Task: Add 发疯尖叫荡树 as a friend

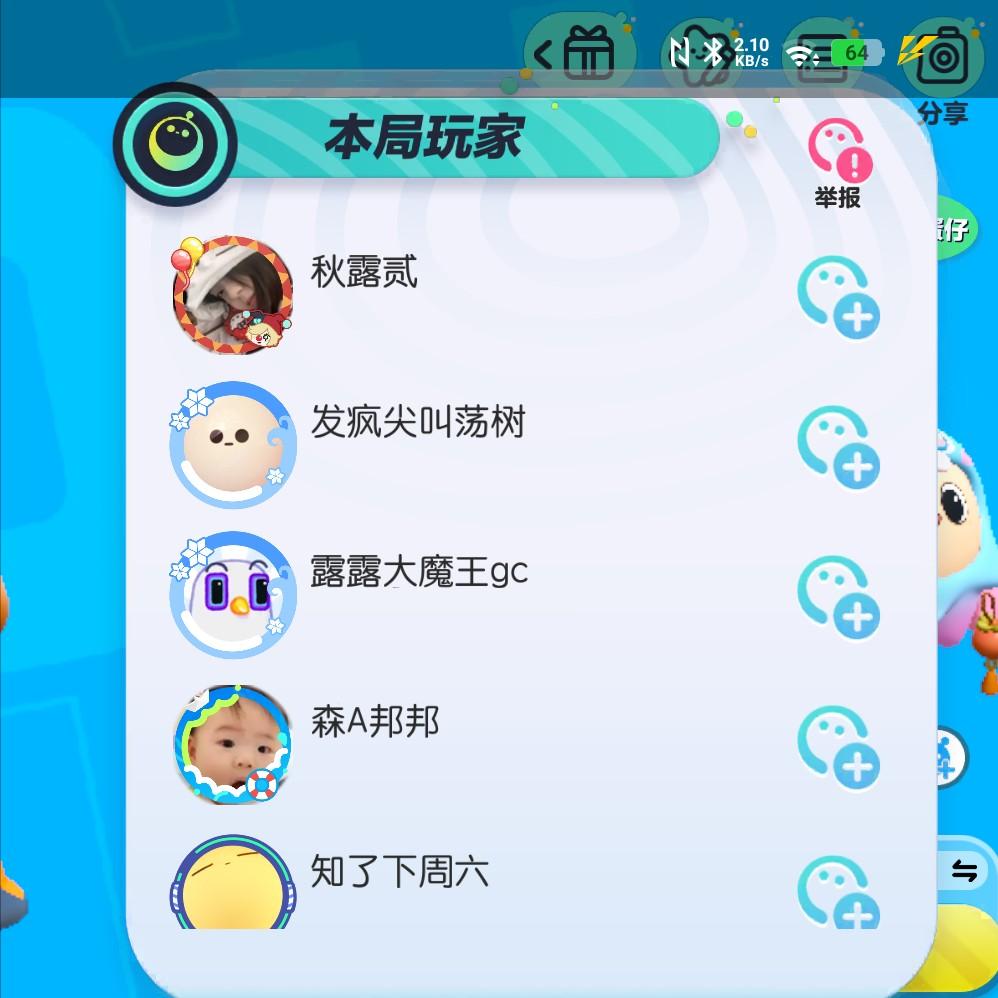Action: point(838,447)
